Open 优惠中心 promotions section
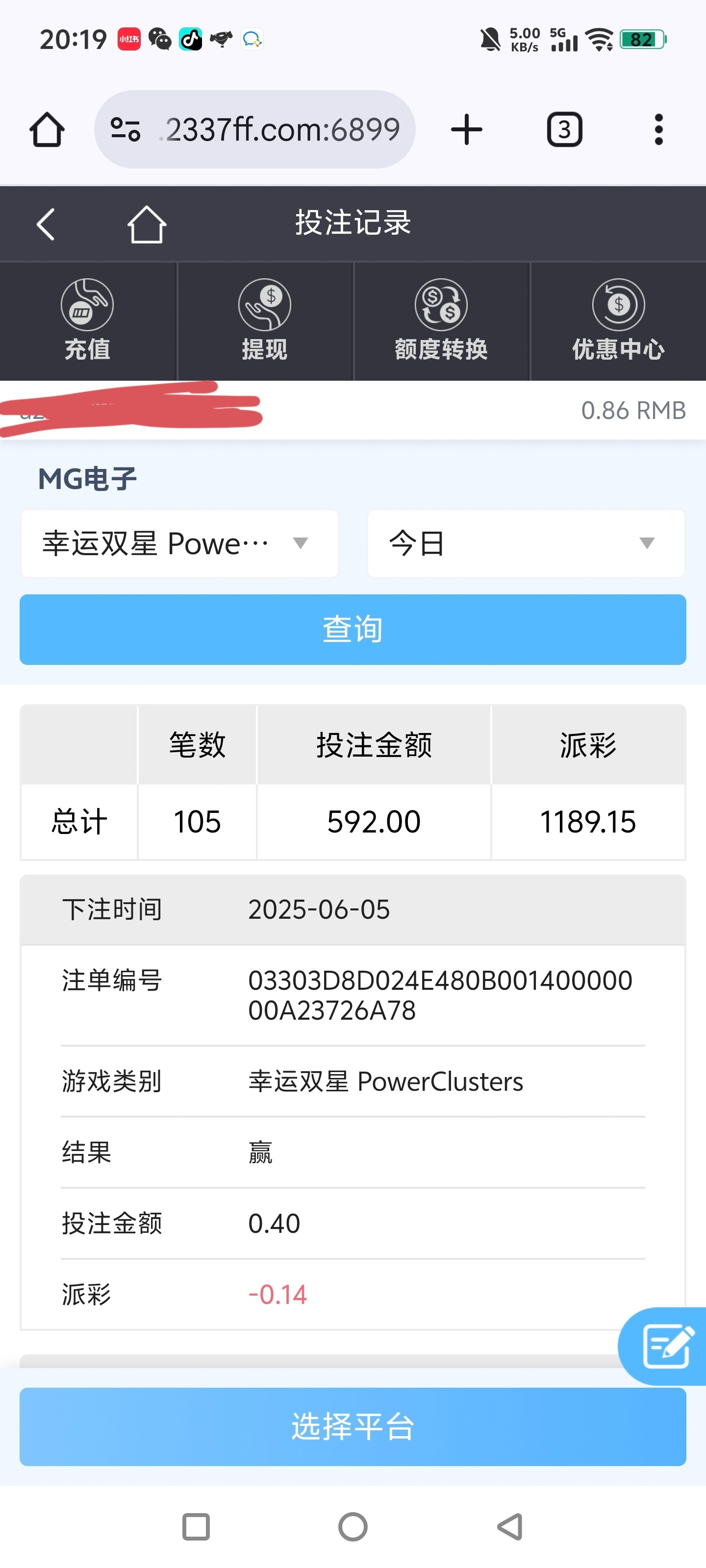The image size is (706, 1568). [x=618, y=321]
